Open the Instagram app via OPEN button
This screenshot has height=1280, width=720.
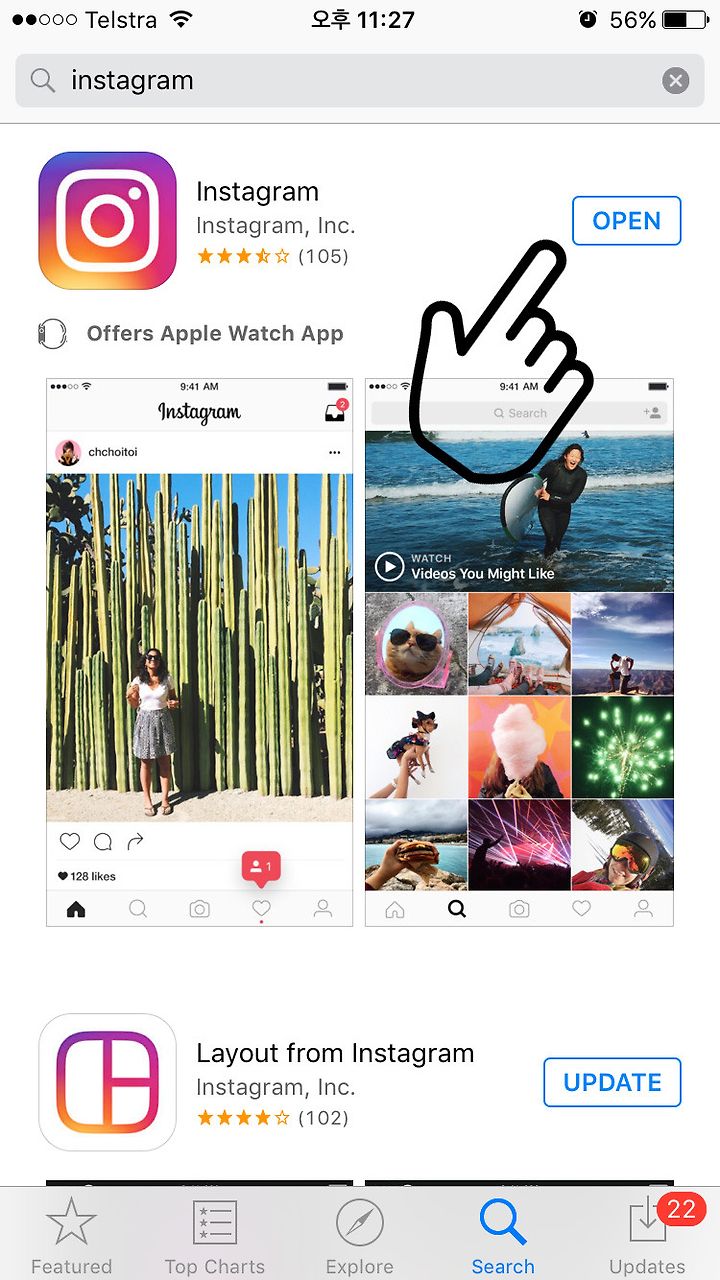click(x=626, y=221)
